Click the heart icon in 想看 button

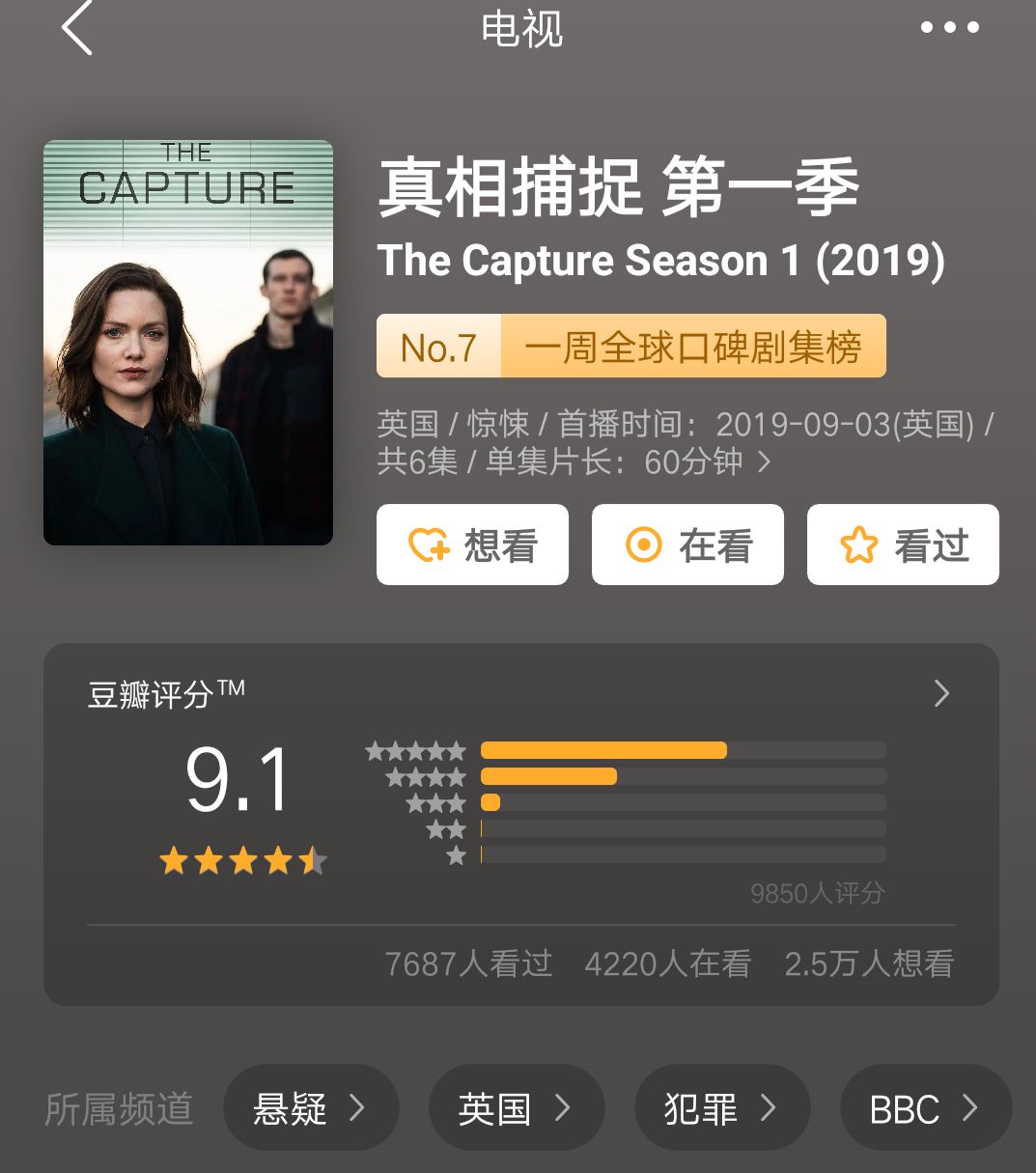coord(429,545)
